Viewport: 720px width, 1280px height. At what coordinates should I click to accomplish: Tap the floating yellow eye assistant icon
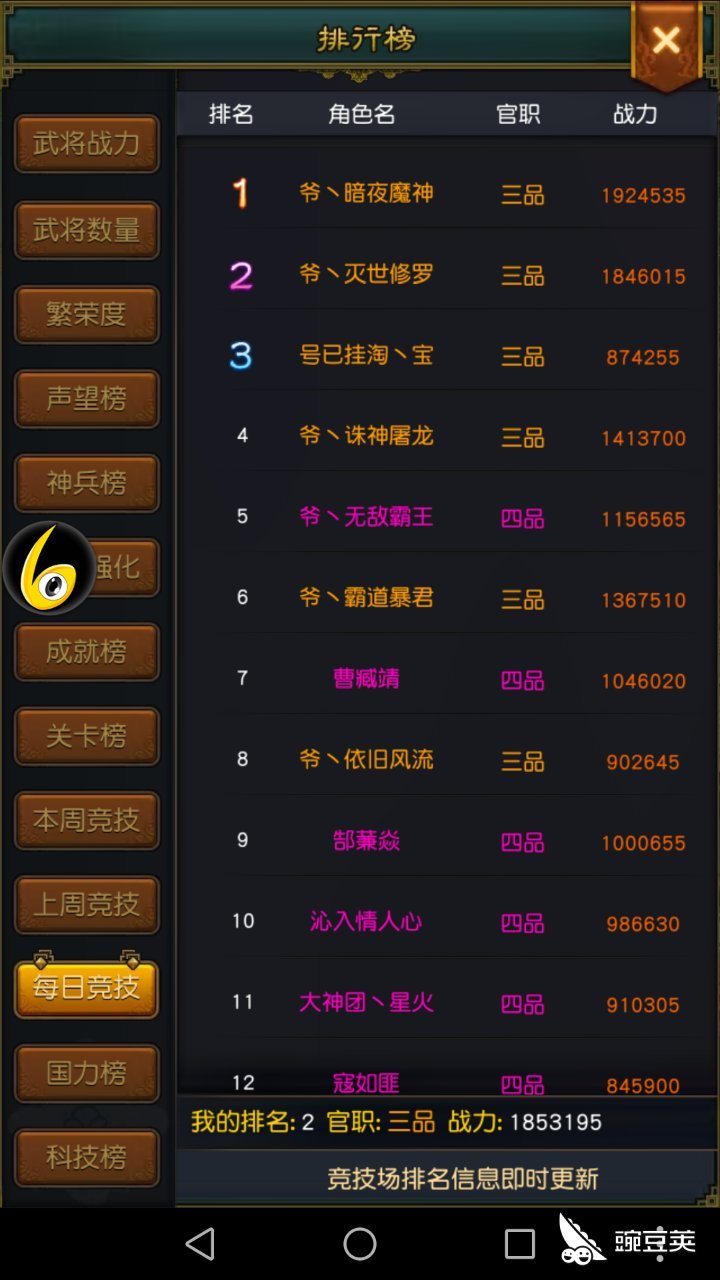tap(48, 568)
